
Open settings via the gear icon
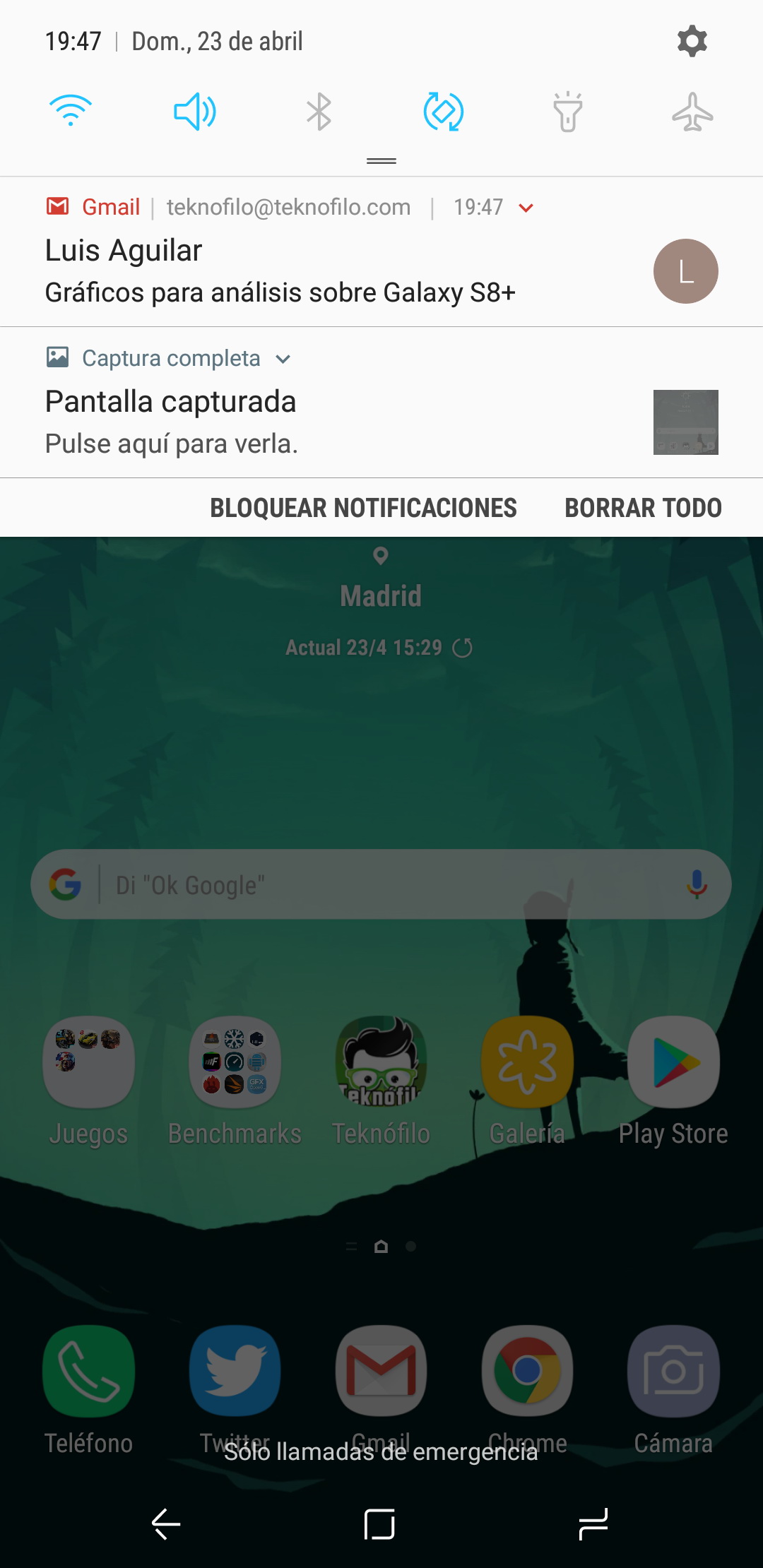pyautogui.click(x=692, y=42)
